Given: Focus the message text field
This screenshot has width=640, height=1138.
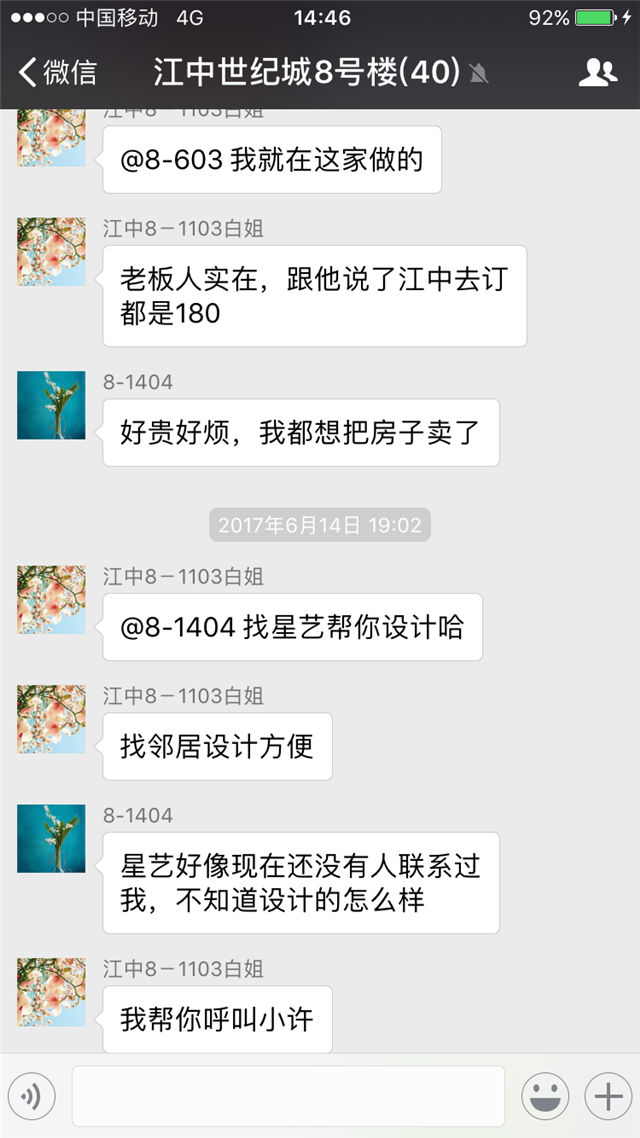Looking at the screenshot, I should click(288, 1096).
